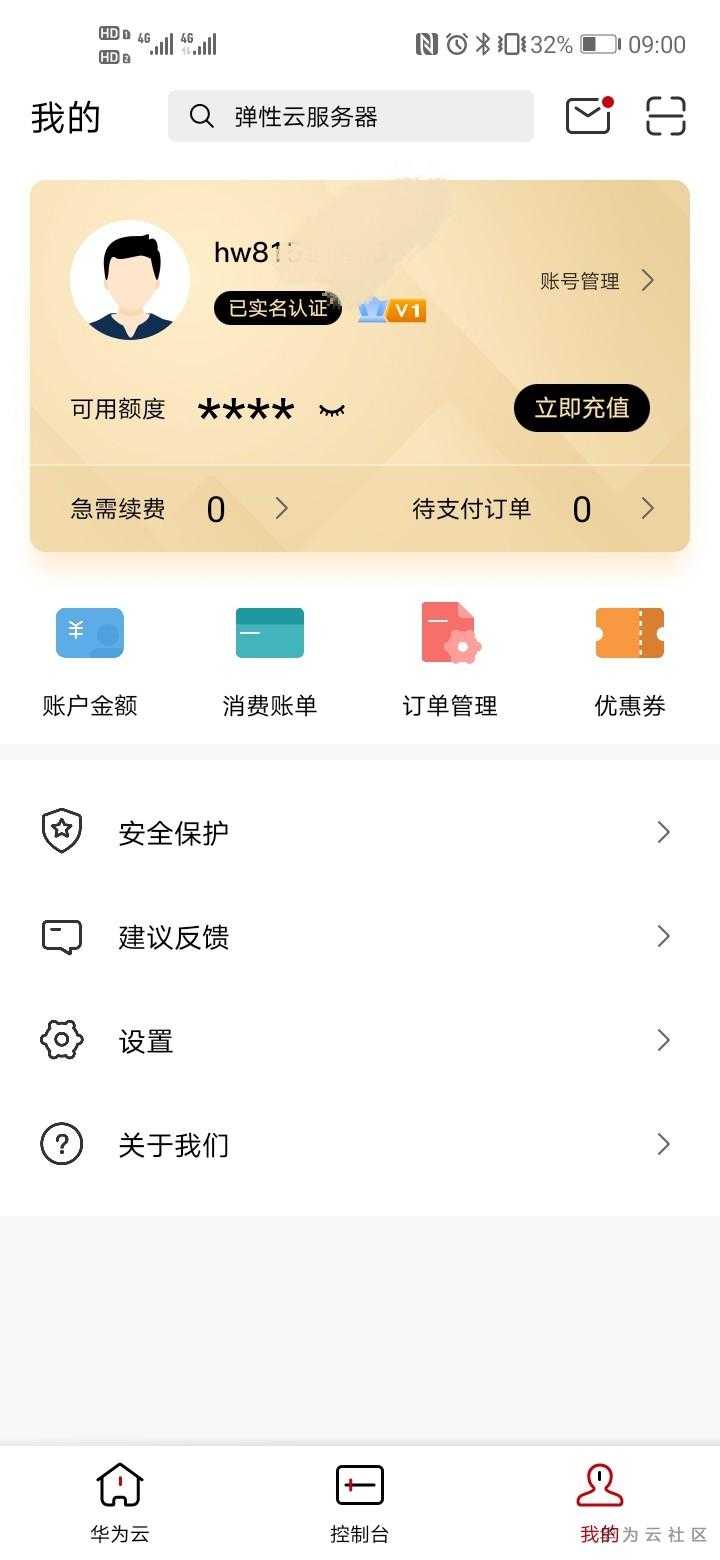Toggle the closed-eye icon to show balance

(330, 409)
